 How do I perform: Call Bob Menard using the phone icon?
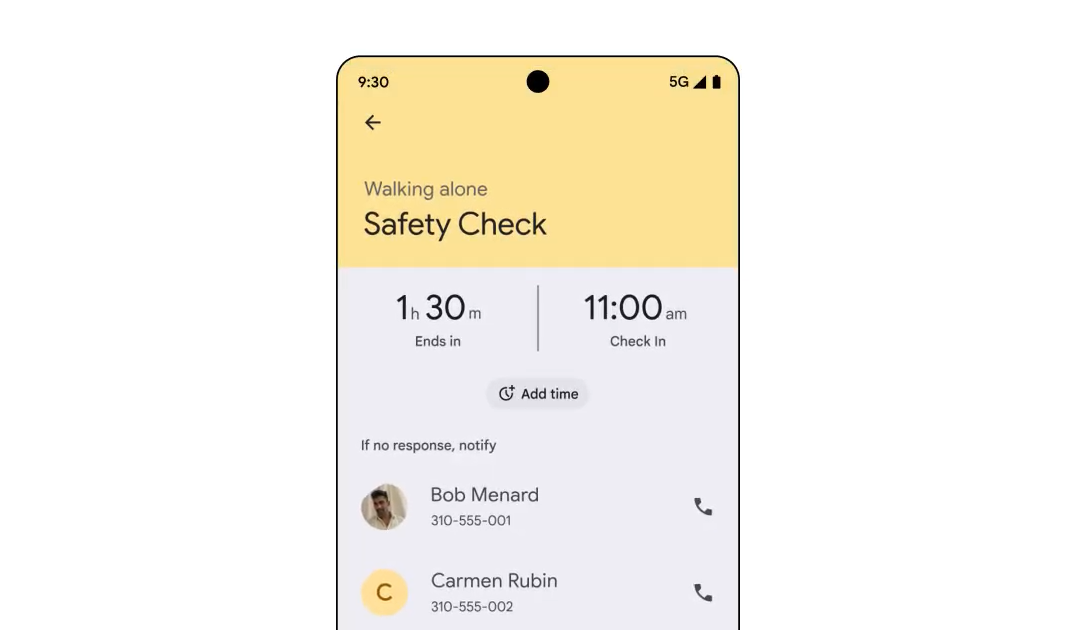pos(703,507)
